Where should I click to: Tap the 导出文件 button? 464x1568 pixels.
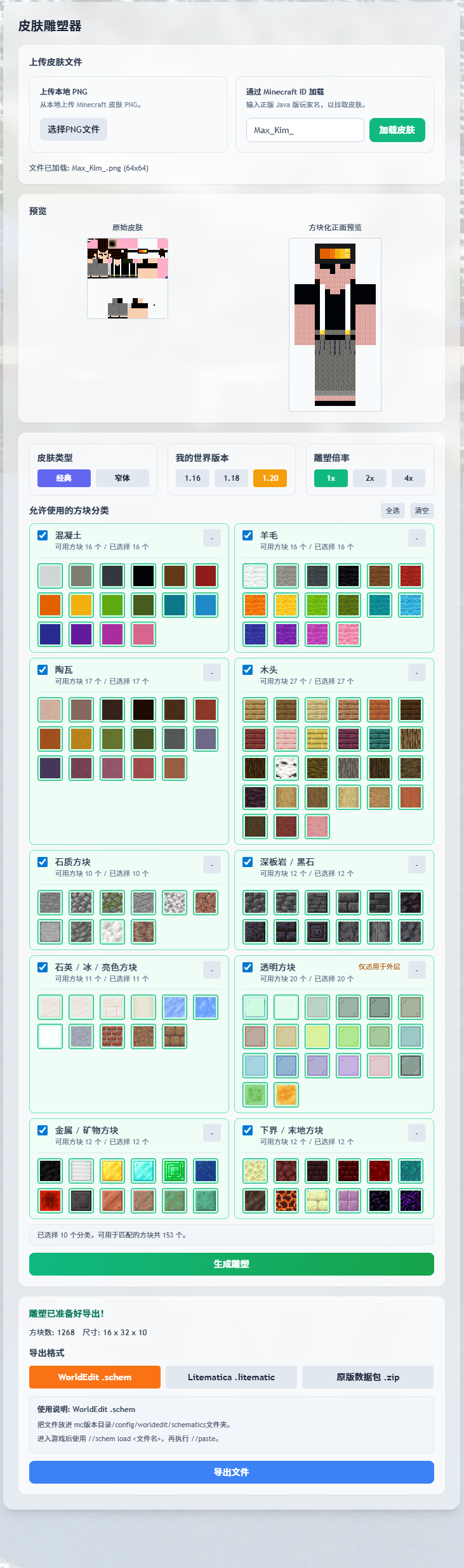tap(232, 1472)
